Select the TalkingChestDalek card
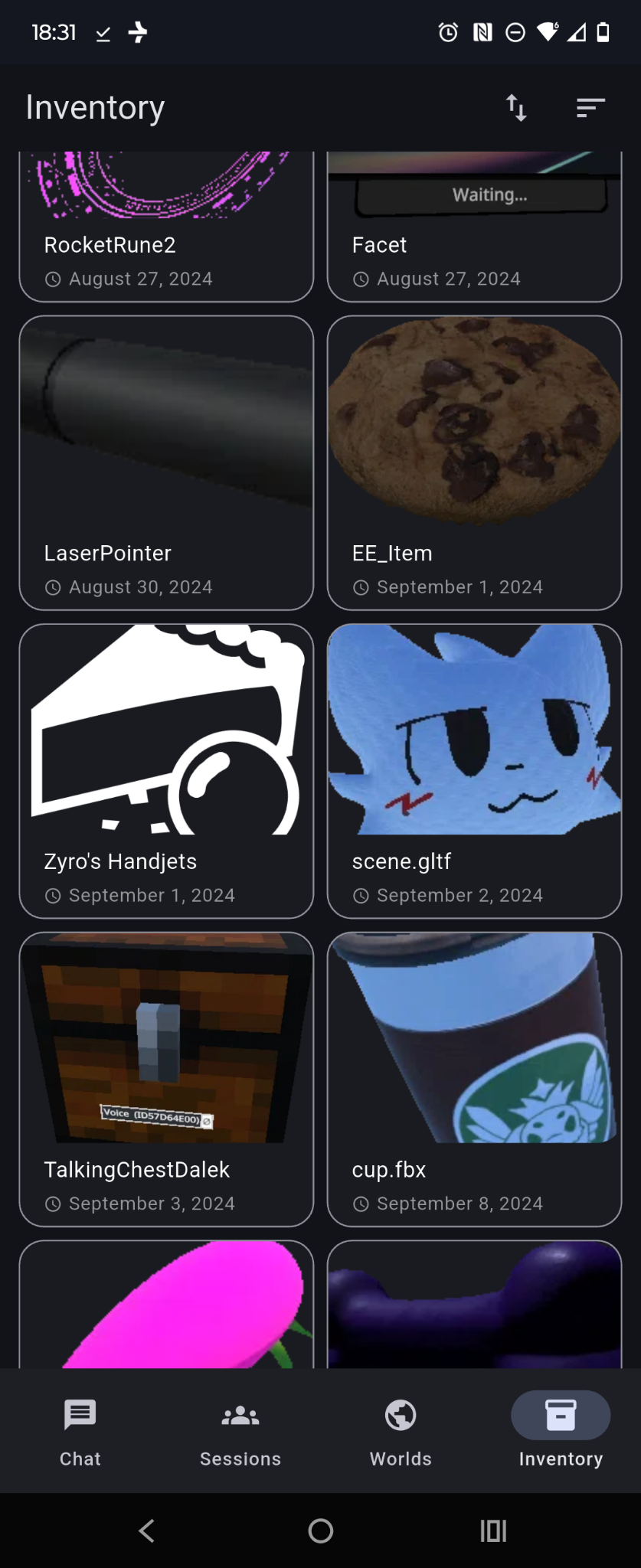 coord(166,1079)
